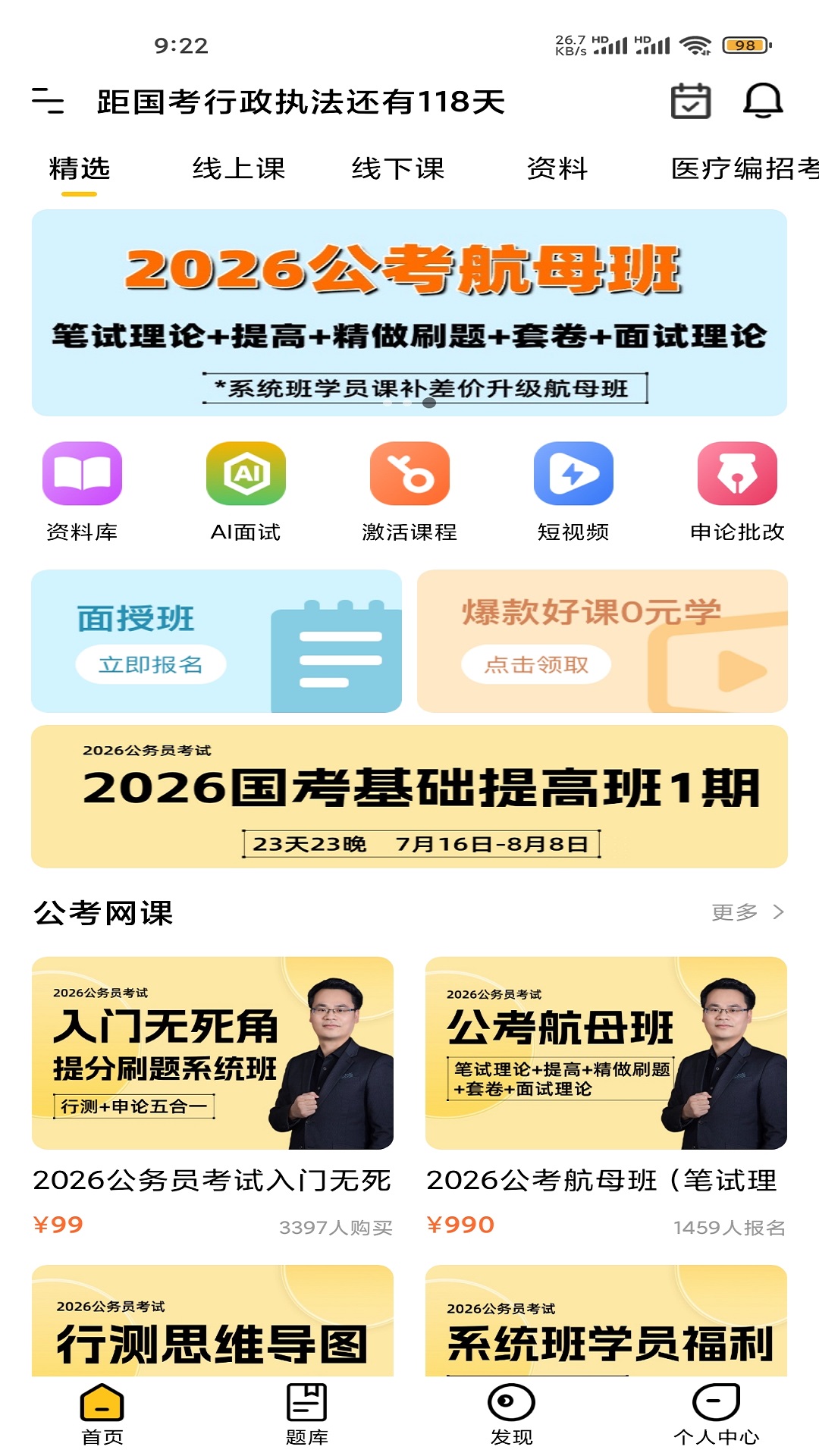
Task: Switch to the 线下课 tab
Action: (x=398, y=168)
